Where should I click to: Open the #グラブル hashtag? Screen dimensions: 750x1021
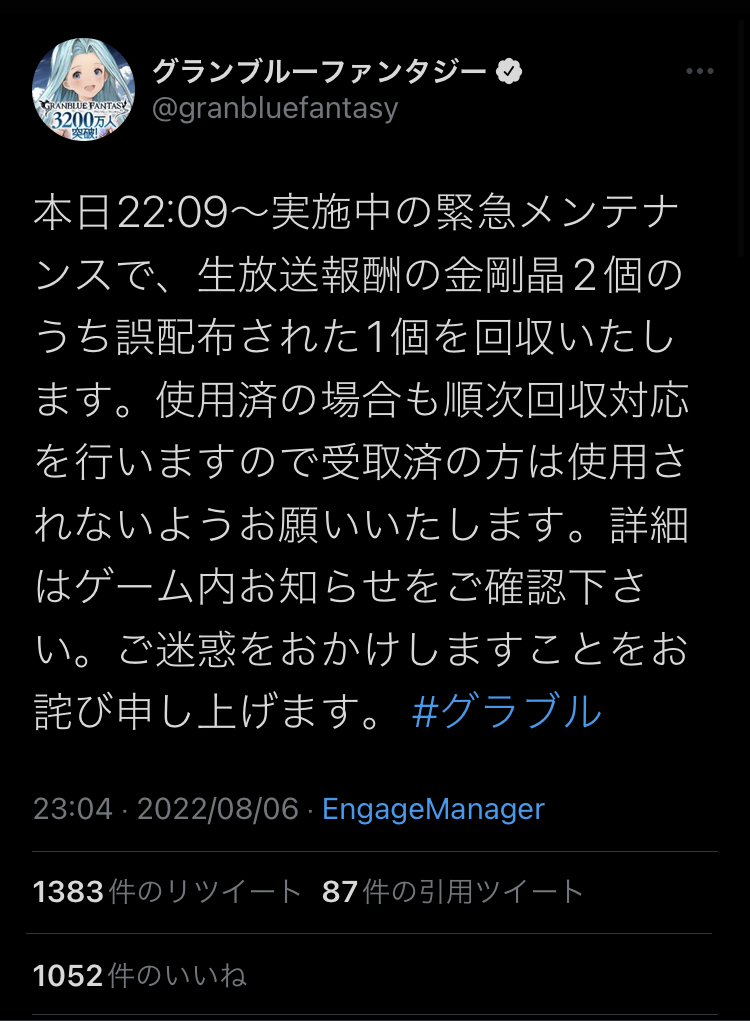tap(507, 711)
